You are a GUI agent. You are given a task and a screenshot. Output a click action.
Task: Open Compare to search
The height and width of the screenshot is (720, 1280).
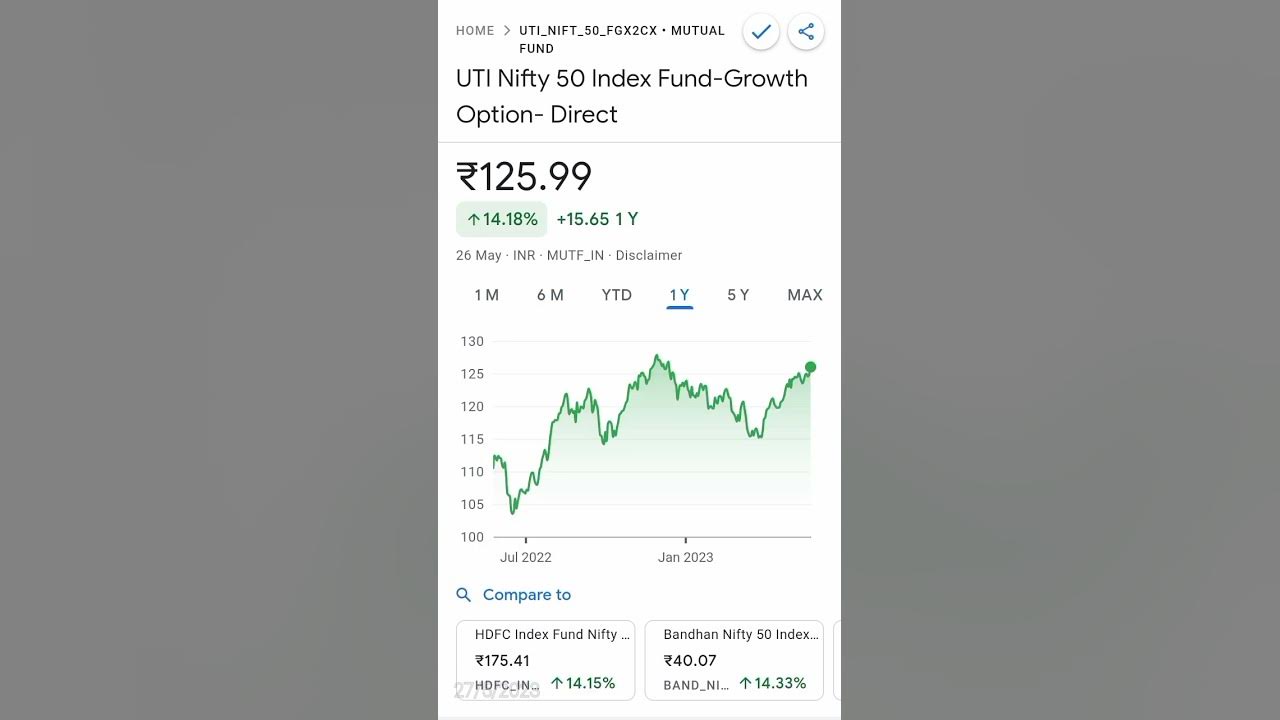point(514,594)
